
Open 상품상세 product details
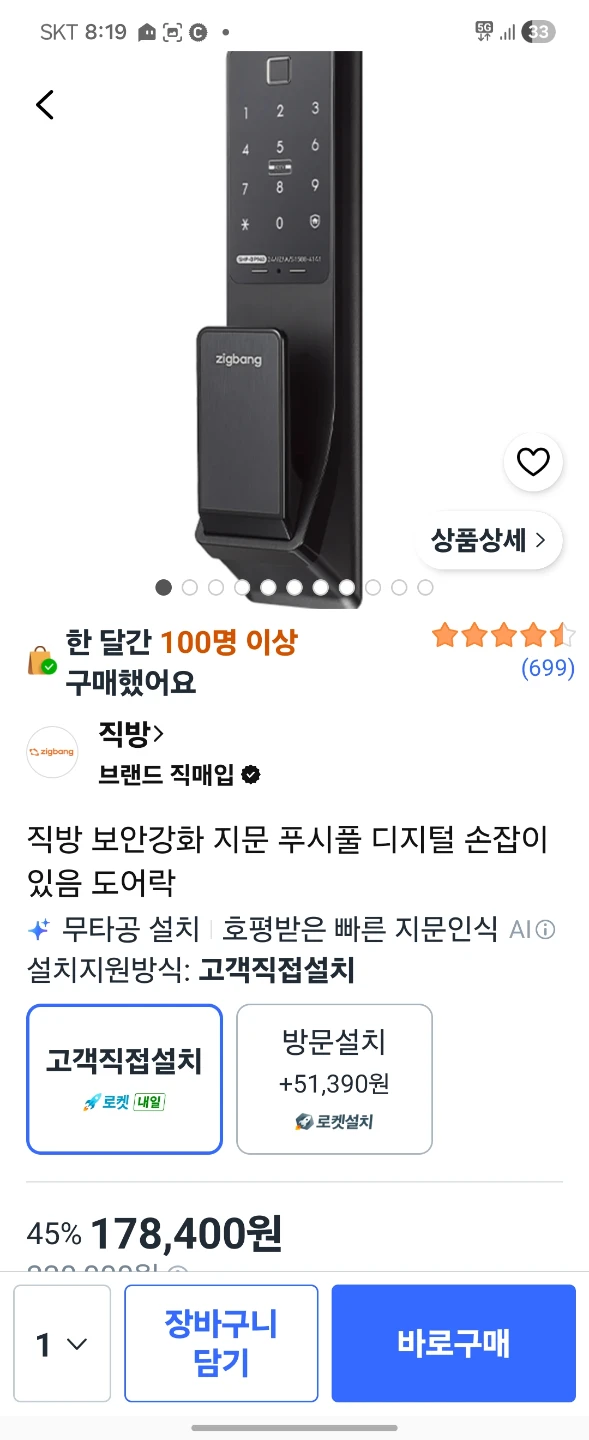pyautogui.click(x=489, y=541)
